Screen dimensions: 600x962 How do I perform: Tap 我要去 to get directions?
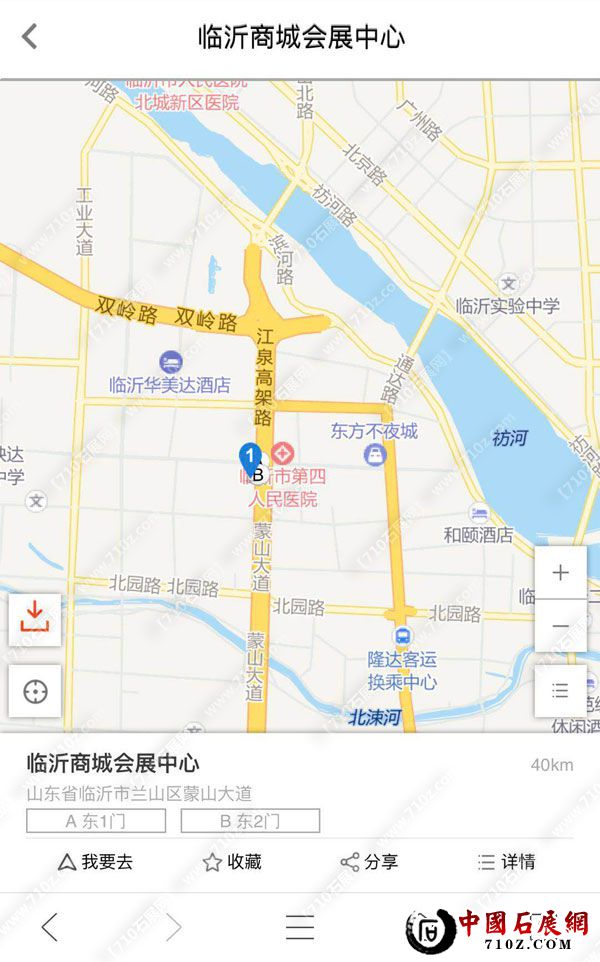click(95, 862)
